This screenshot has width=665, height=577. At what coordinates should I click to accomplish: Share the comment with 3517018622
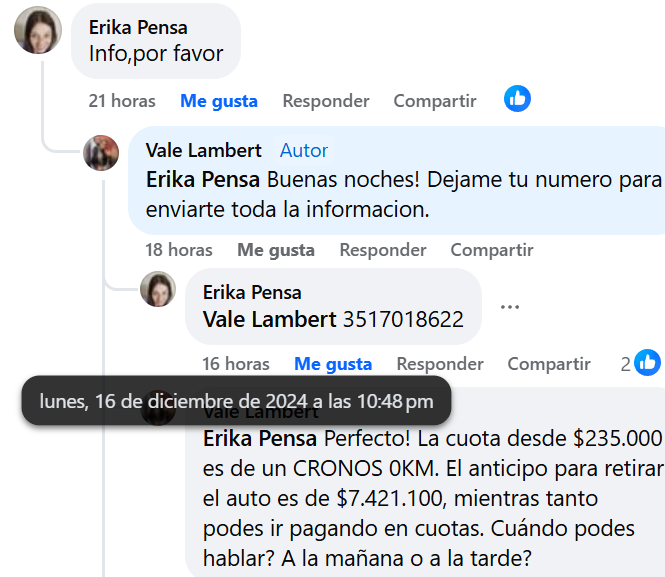point(548,364)
